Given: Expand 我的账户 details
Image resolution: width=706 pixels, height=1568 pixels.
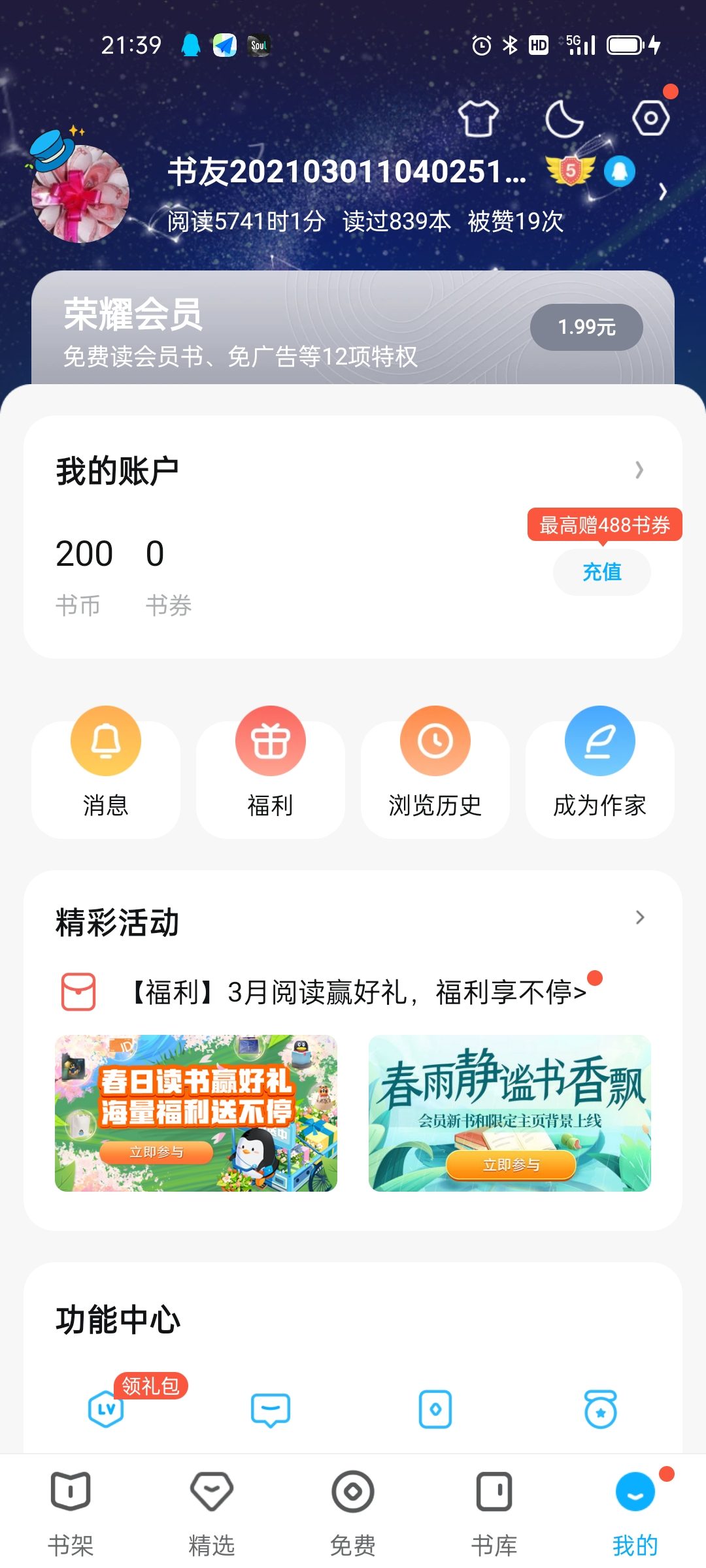Looking at the screenshot, I should (x=639, y=470).
